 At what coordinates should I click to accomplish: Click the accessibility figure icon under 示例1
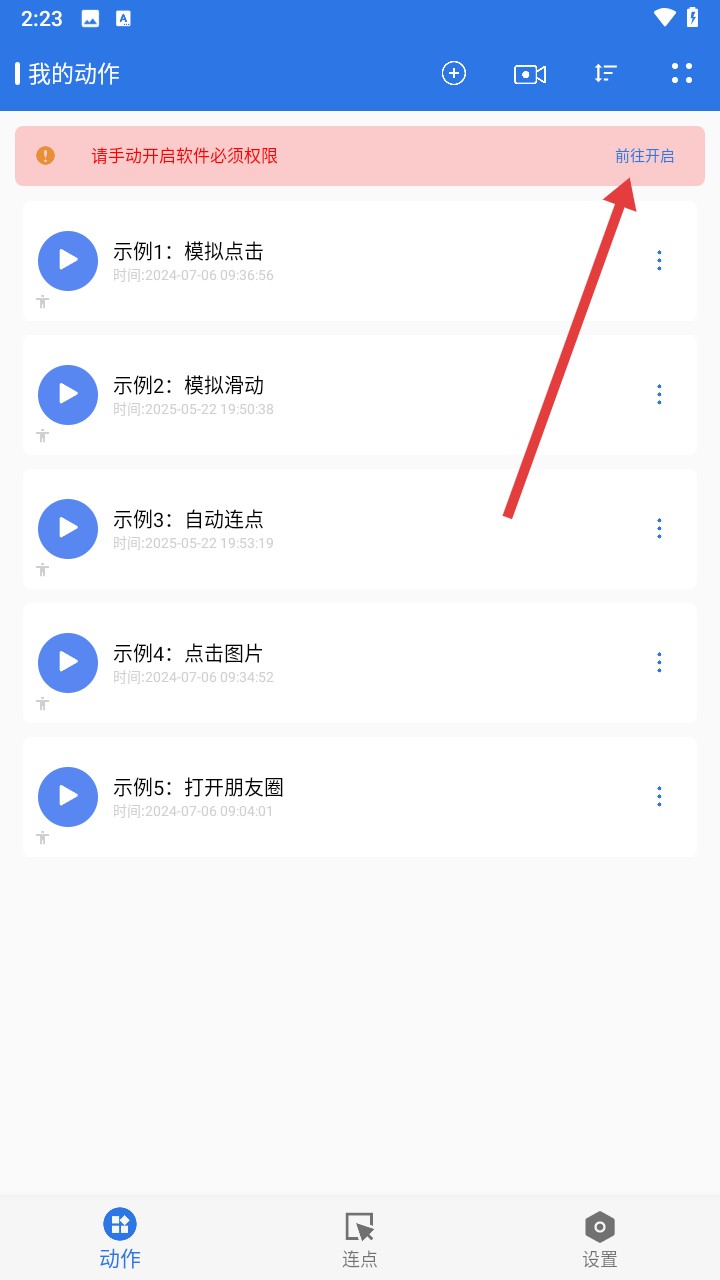click(43, 301)
